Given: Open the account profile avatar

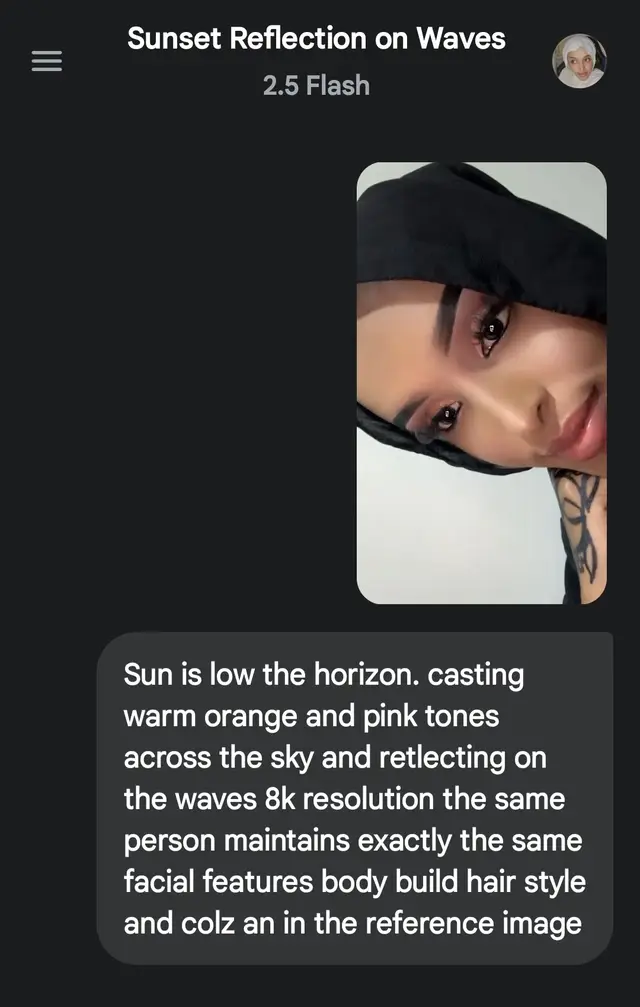Looking at the screenshot, I should (x=579, y=61).
